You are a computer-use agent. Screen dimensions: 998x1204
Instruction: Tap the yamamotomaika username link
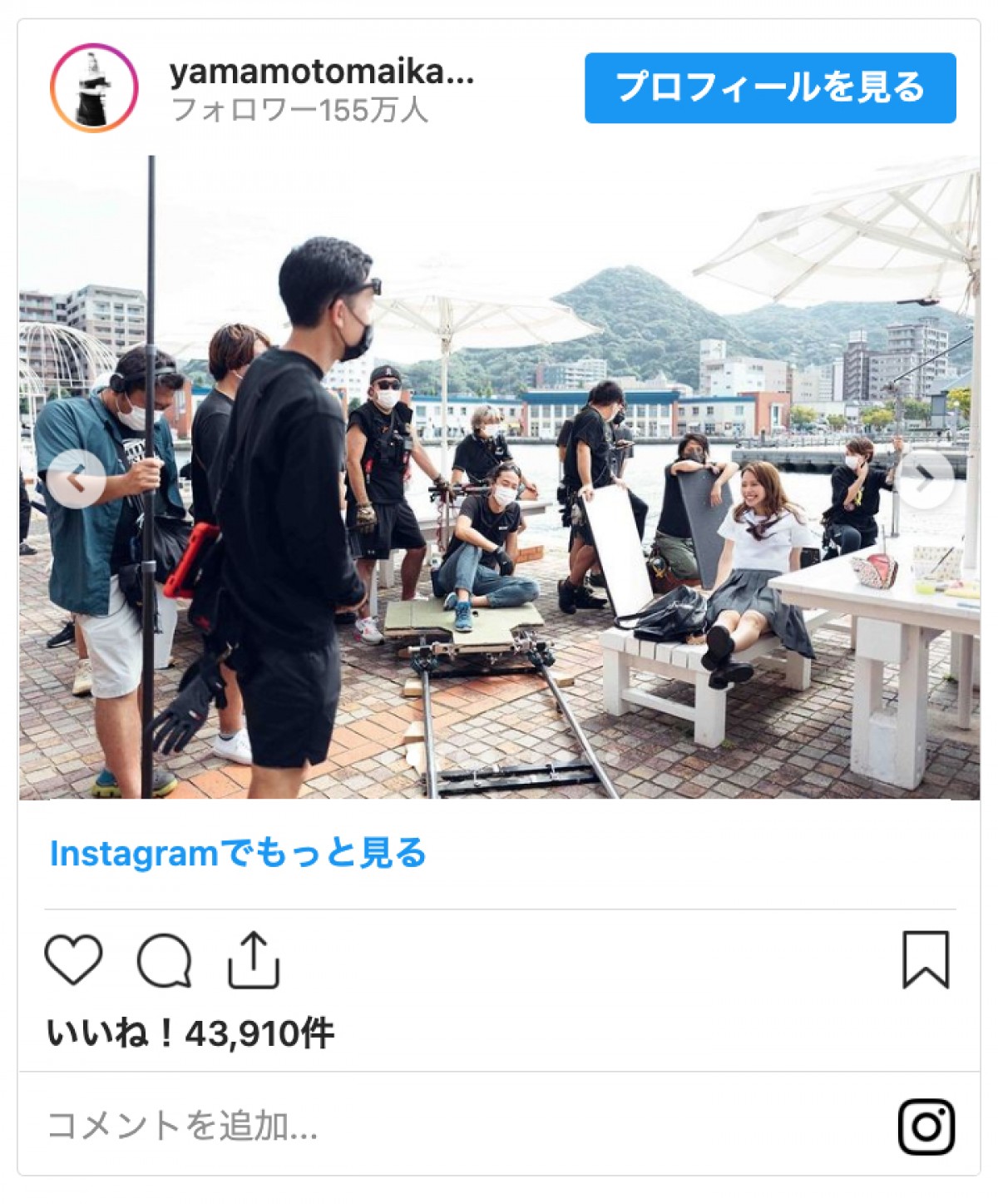(321, 73)
